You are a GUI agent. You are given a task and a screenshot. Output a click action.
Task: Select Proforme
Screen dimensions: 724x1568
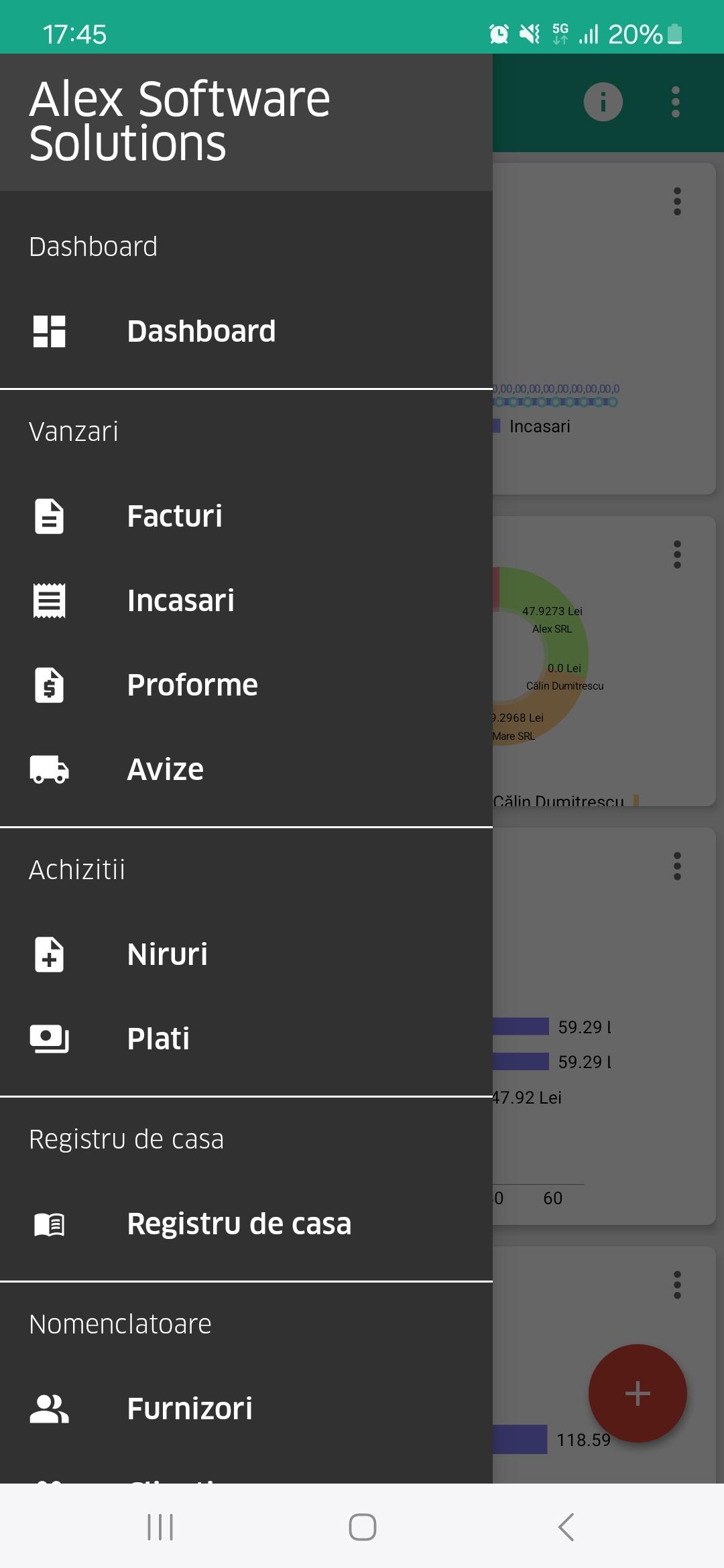[192, 685]
